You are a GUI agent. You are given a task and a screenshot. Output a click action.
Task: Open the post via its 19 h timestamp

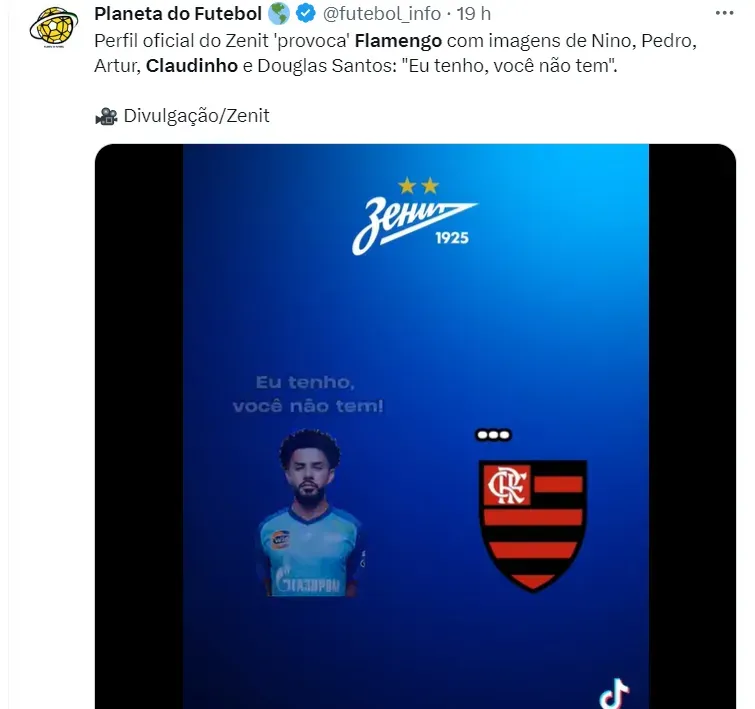[474, 15]
